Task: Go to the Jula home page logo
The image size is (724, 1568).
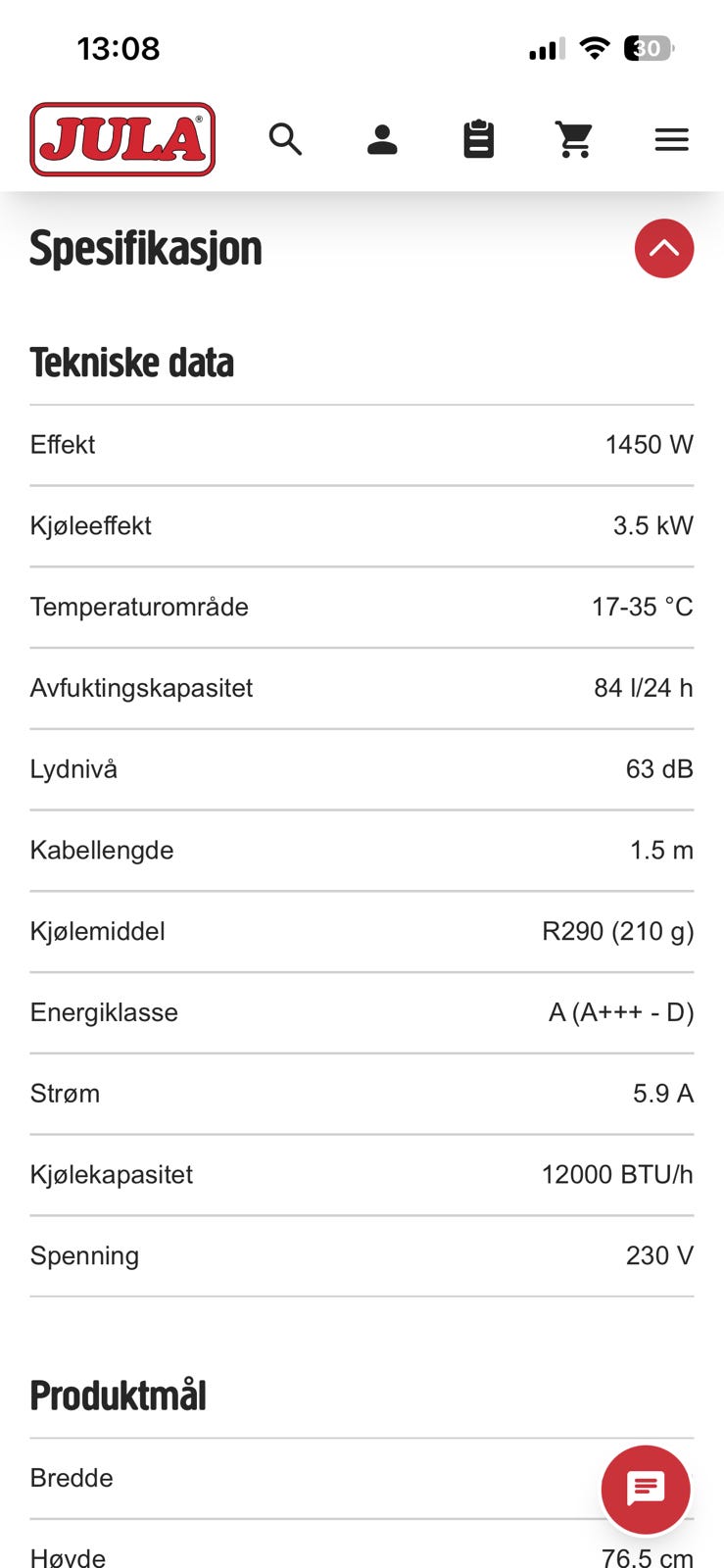Action: [x=122, y=139]
